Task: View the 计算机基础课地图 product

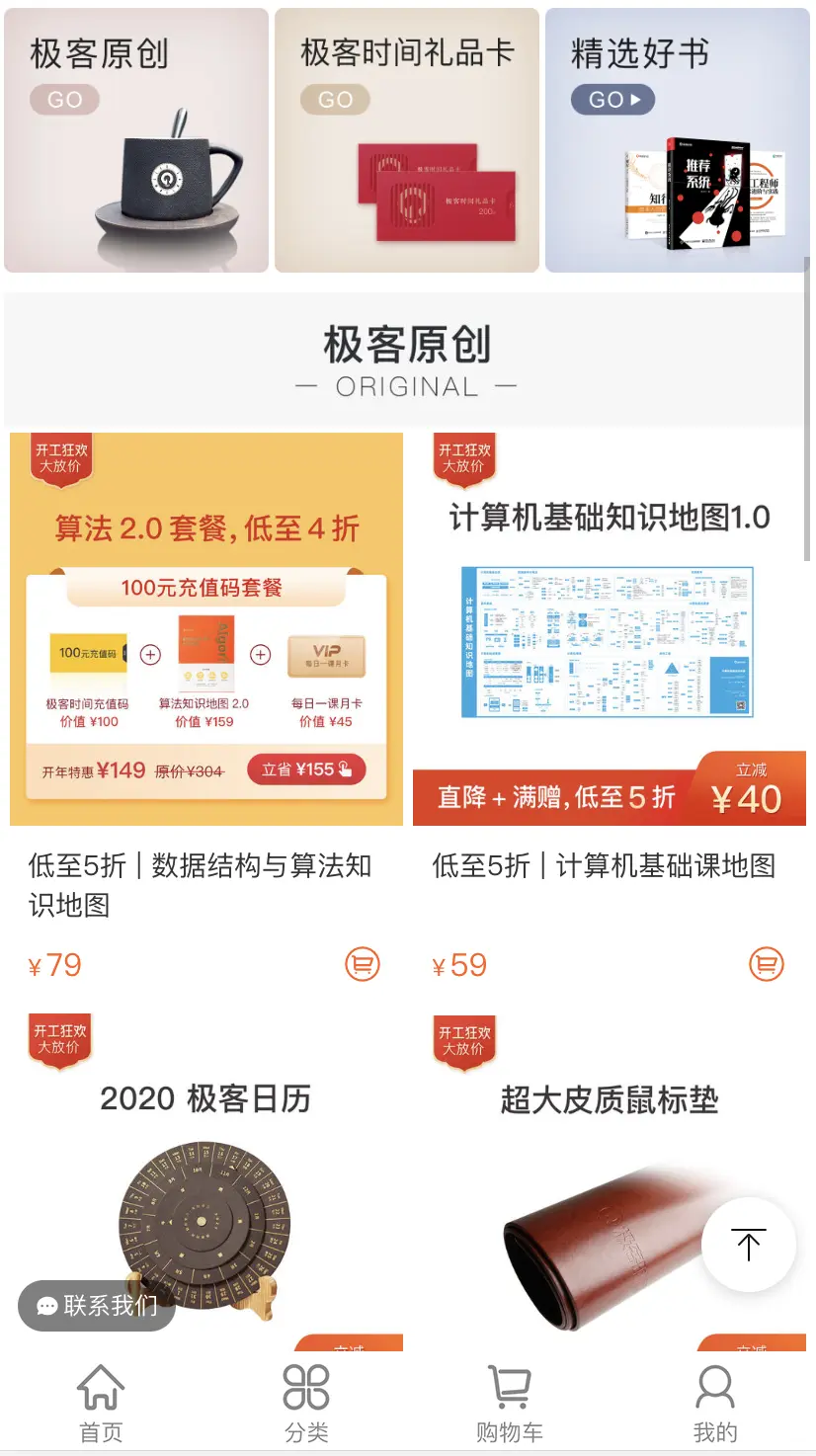Action: (x=610, y=629)
